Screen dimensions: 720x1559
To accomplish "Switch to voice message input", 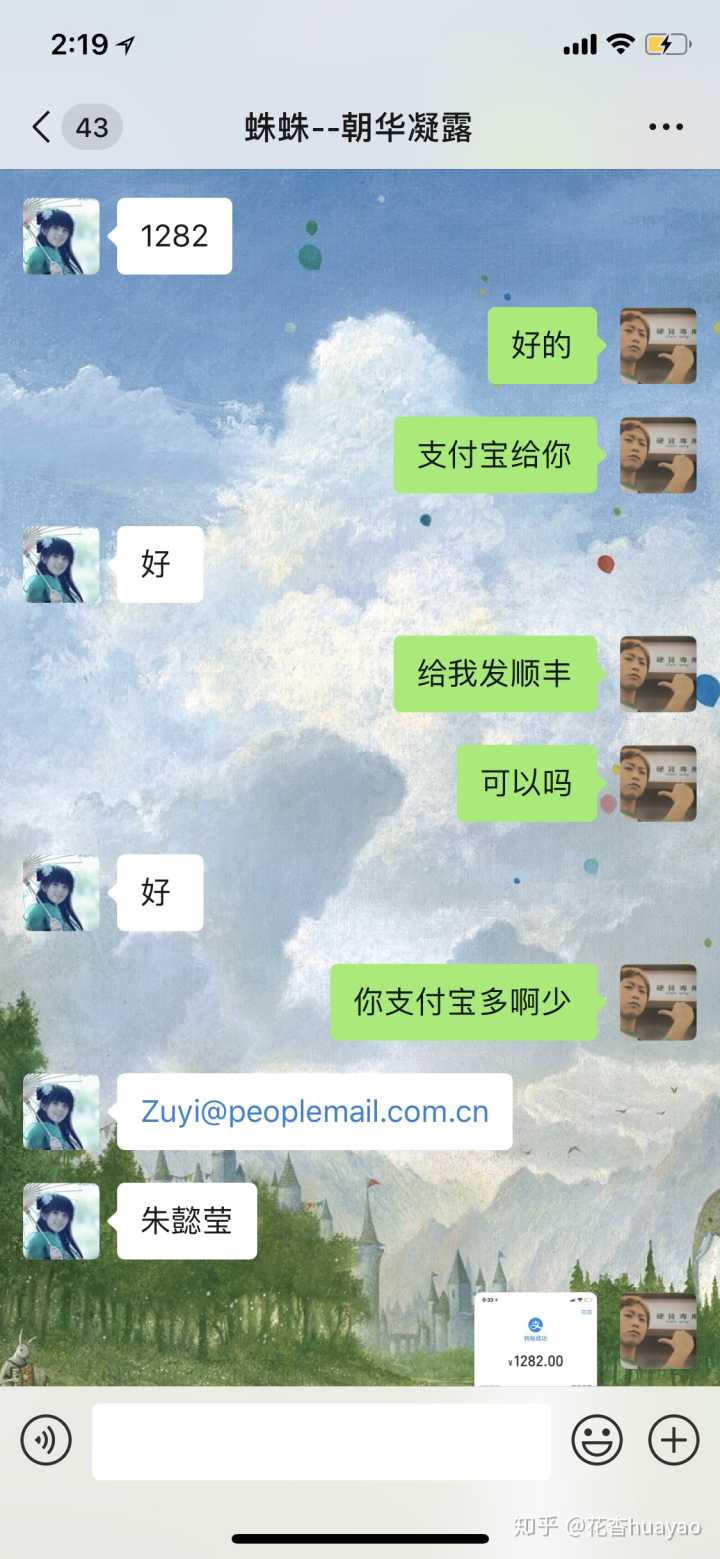I will tap(46, 1441).
